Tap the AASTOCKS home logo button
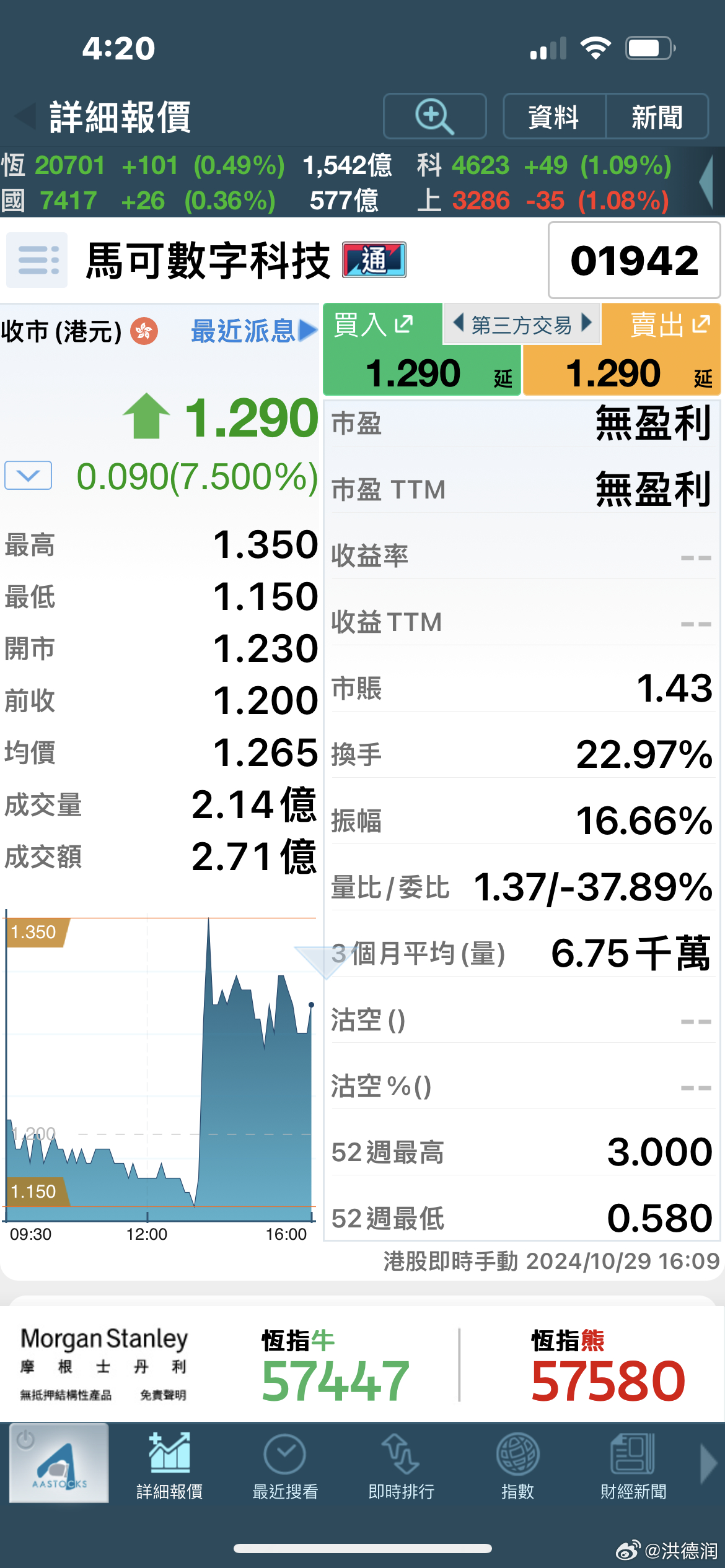Viewport: 725px width, 1568px height. tap(59, 1463)
